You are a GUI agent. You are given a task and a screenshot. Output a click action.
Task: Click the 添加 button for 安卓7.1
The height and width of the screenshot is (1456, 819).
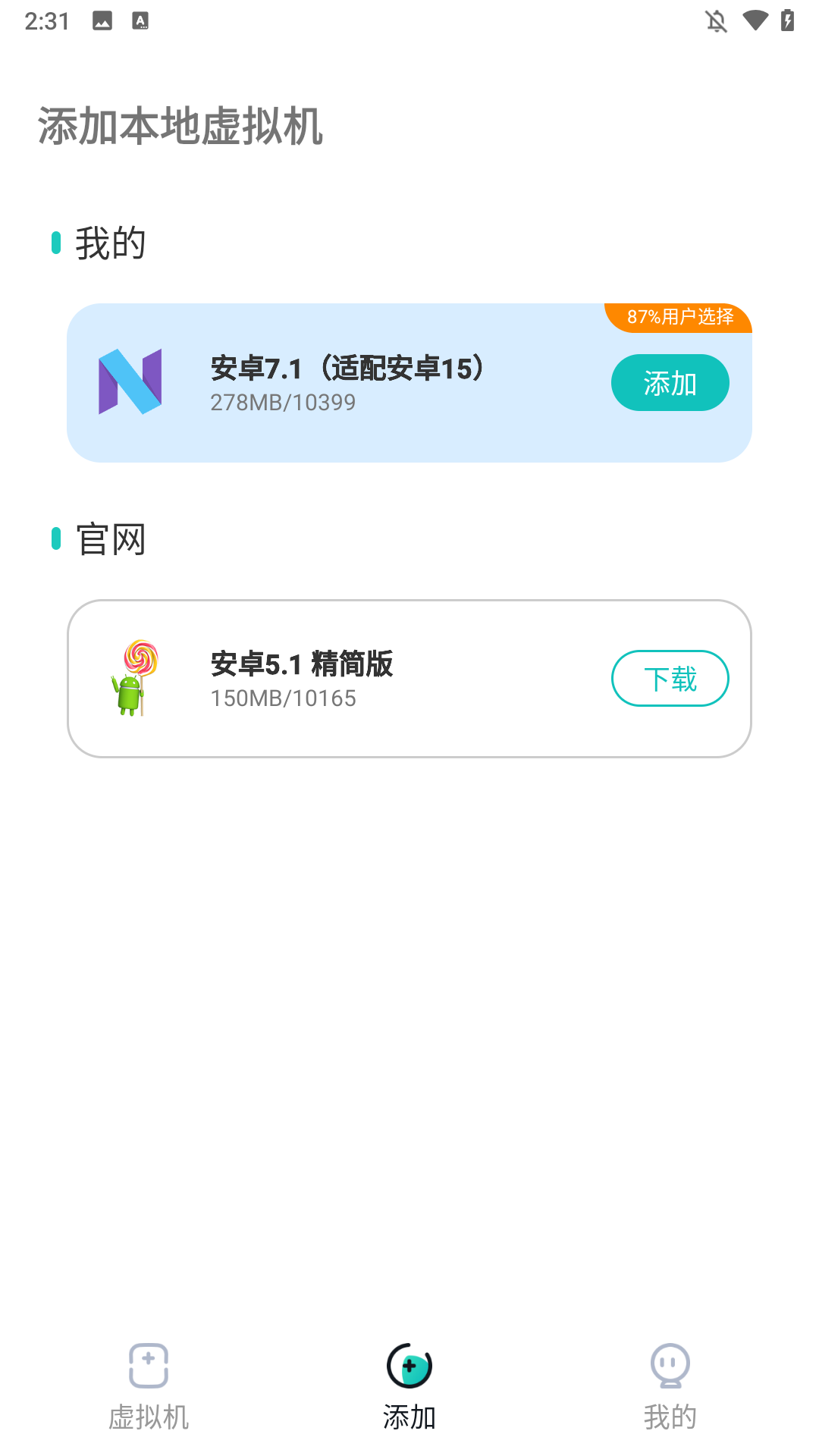click(670, 383)
